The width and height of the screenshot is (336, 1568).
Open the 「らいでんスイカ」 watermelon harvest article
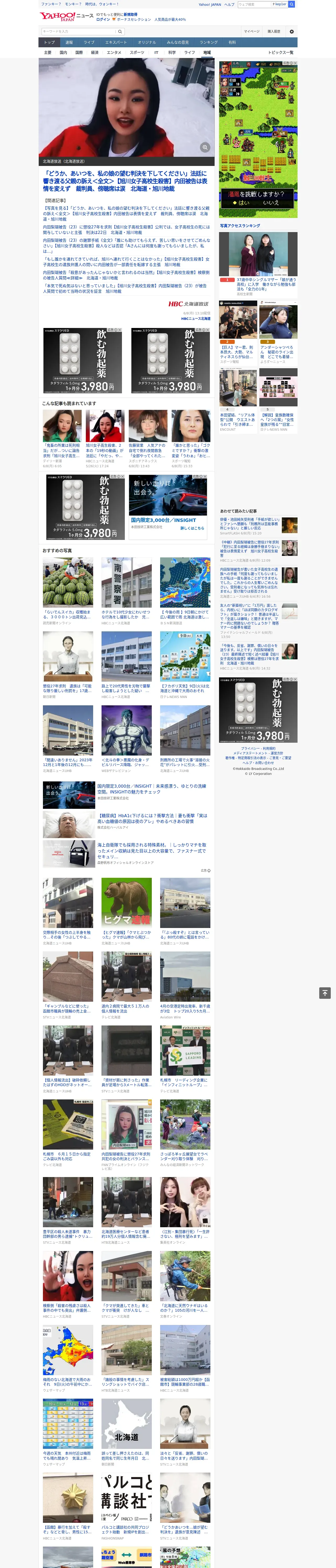coord(68,582)
